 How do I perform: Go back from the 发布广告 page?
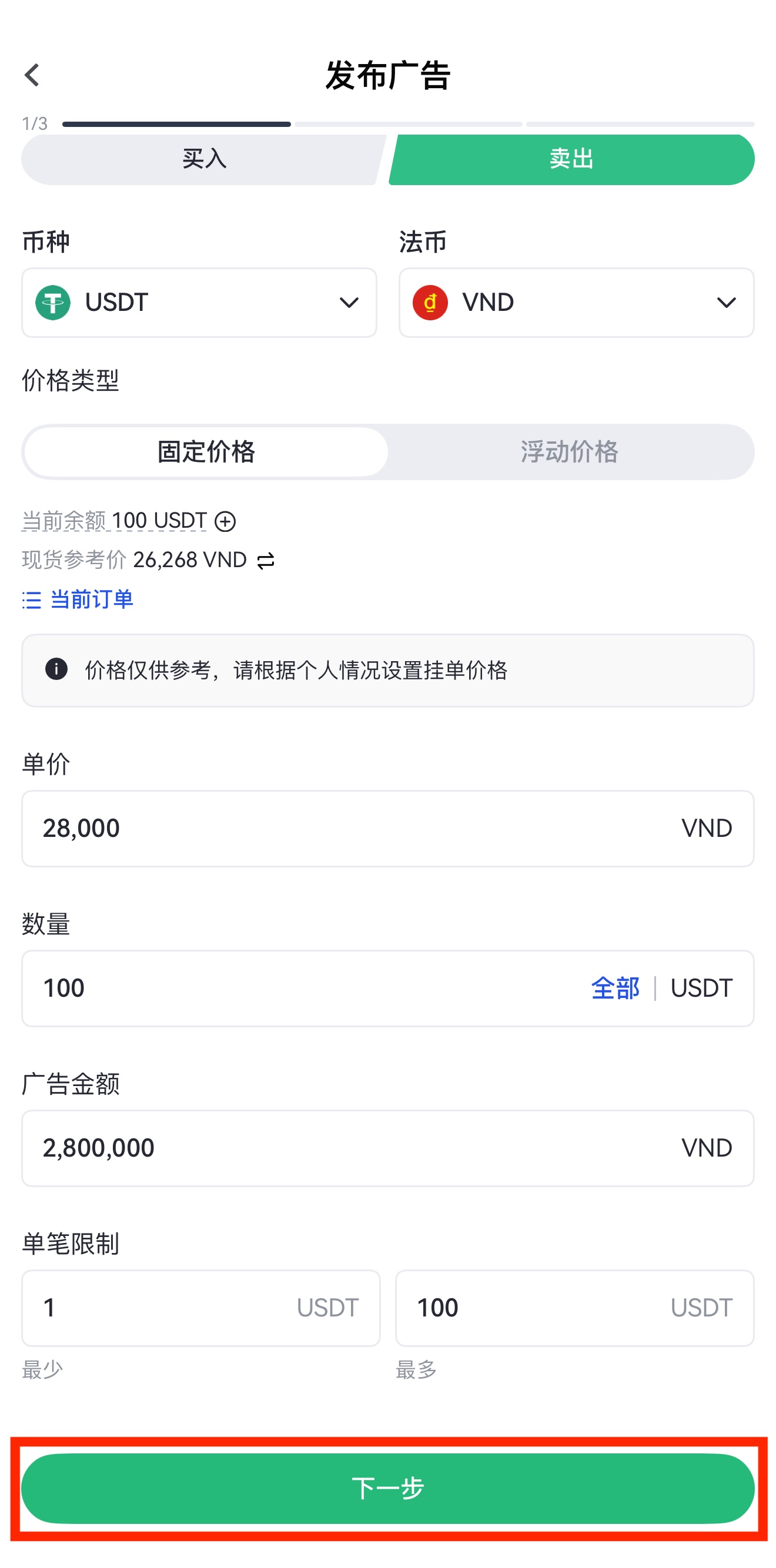coord(32,75)
